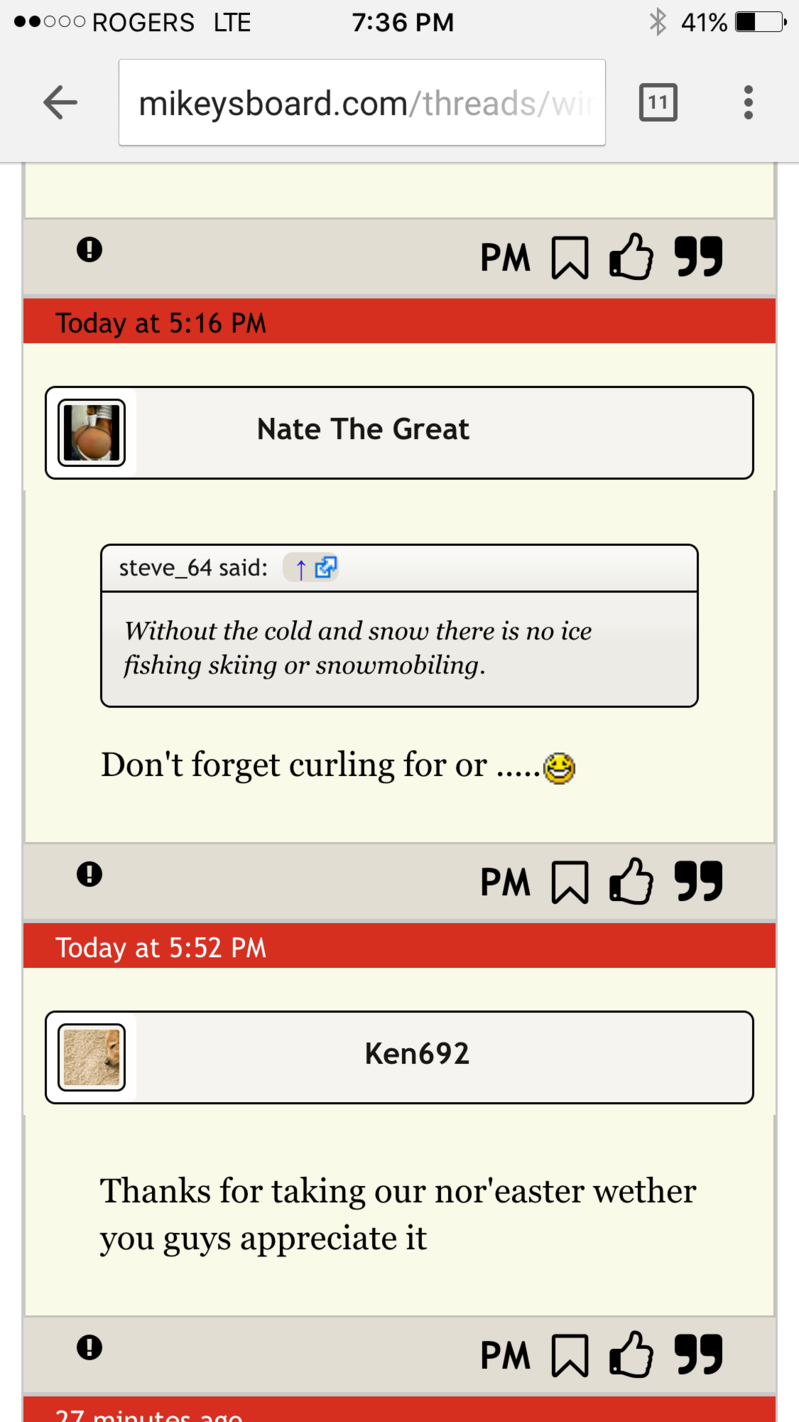The width and height of the screenshot is (799, 1422).
Task: Like Nate The Great's post
Action: 631,881
